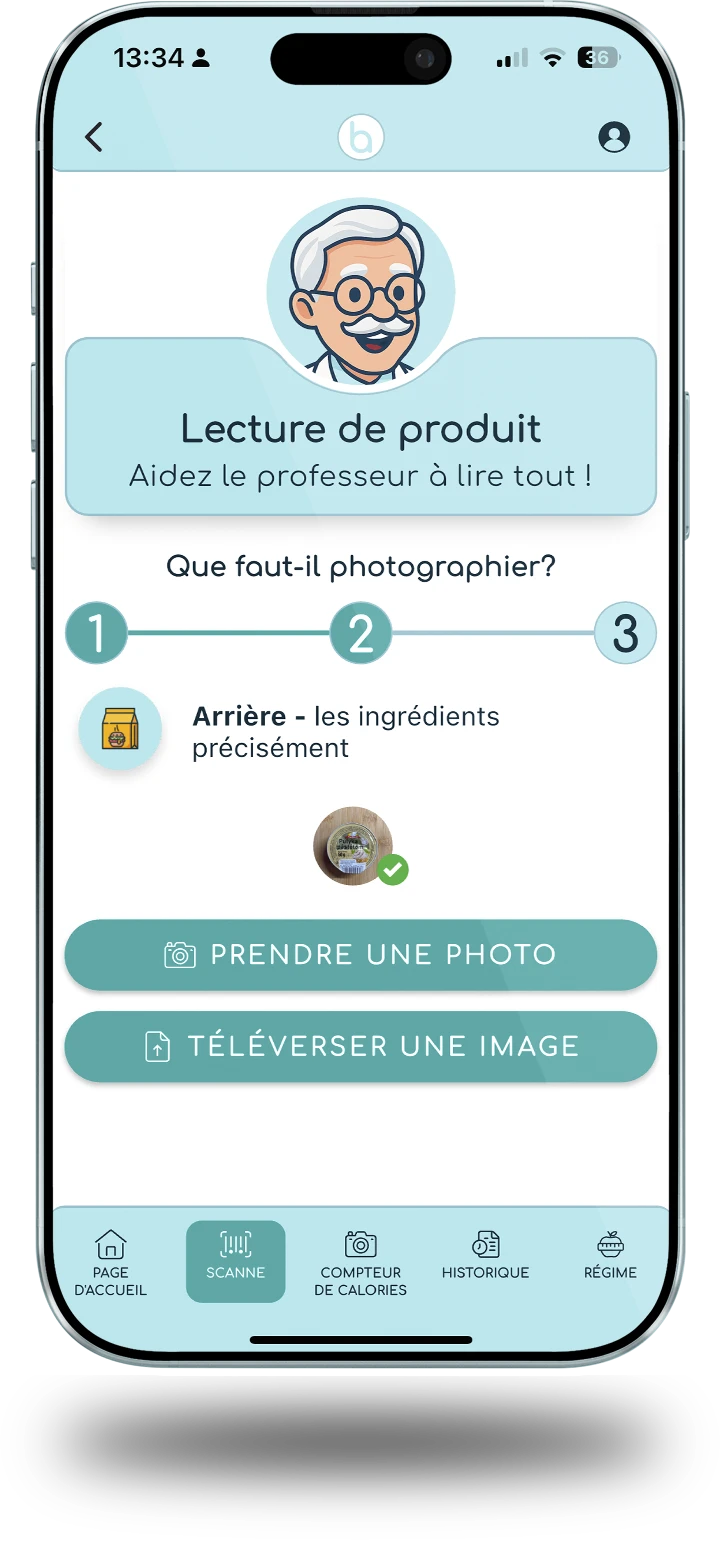Switch to Page d'accueil tab
720x1545 pixels.
coord(111,1262)
